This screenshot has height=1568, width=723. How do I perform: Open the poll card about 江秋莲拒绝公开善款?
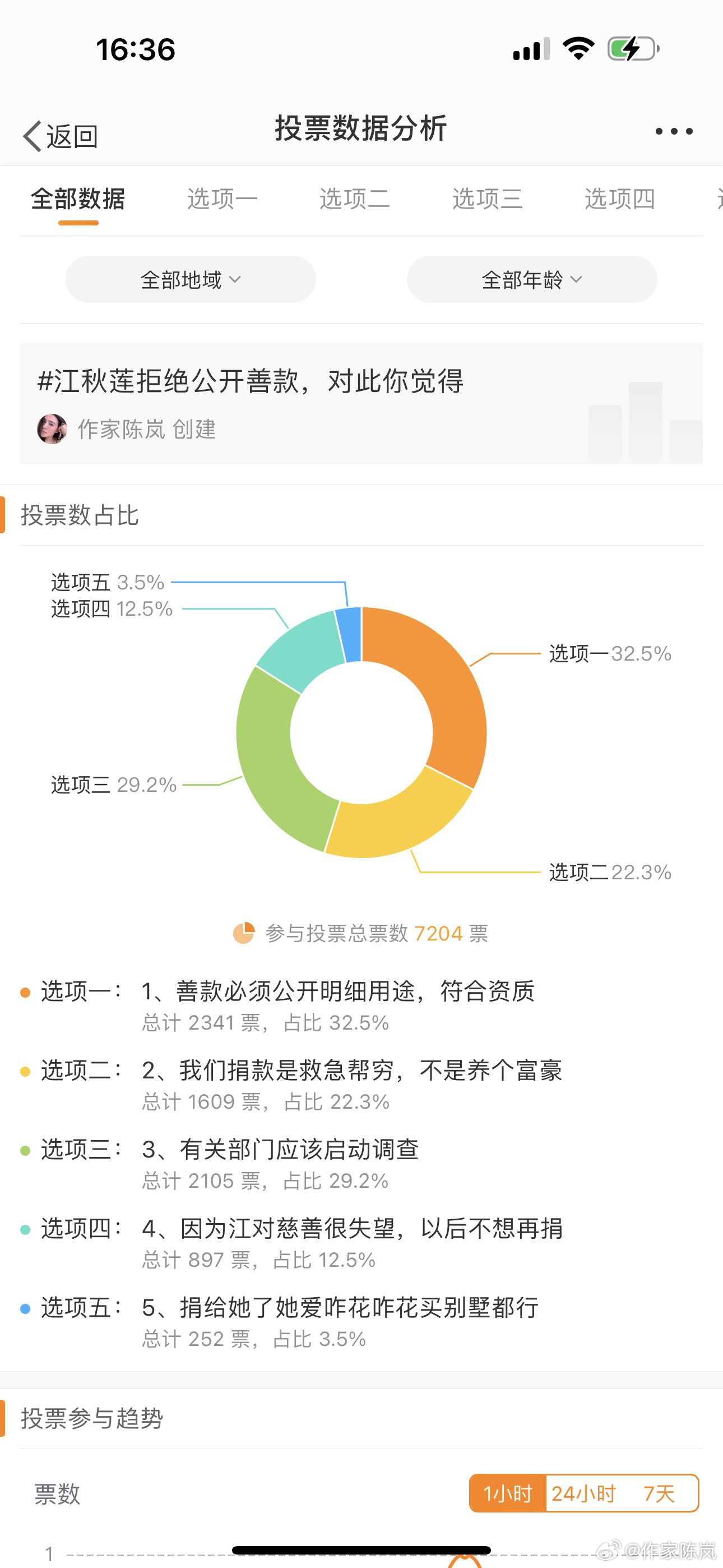tap(361, 404)
